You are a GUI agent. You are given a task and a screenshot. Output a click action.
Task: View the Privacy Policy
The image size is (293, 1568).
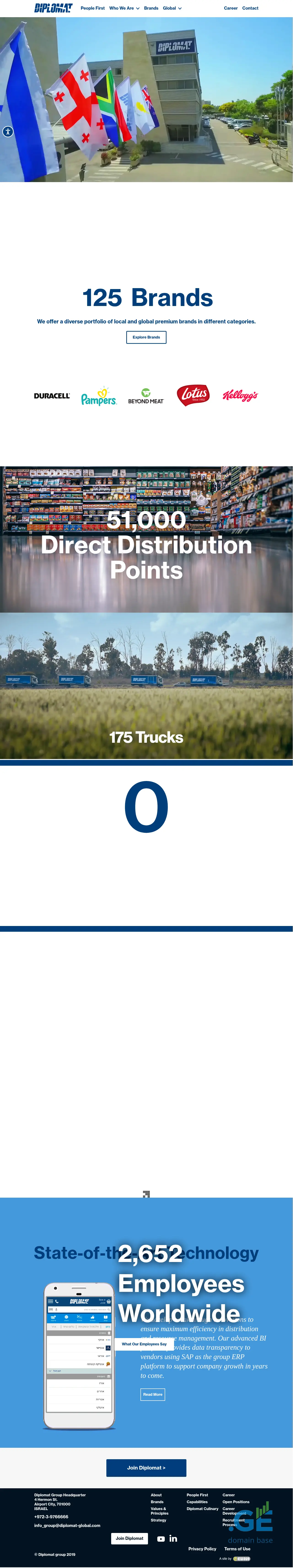202,1549
